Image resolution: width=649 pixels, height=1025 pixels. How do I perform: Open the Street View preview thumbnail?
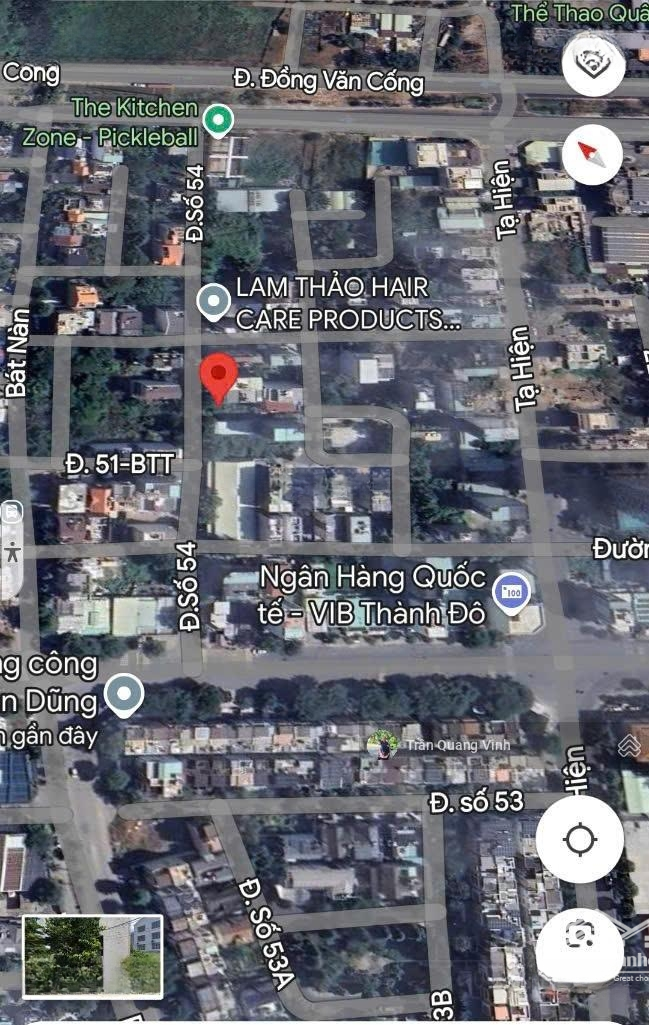click(x=93, y=955)
